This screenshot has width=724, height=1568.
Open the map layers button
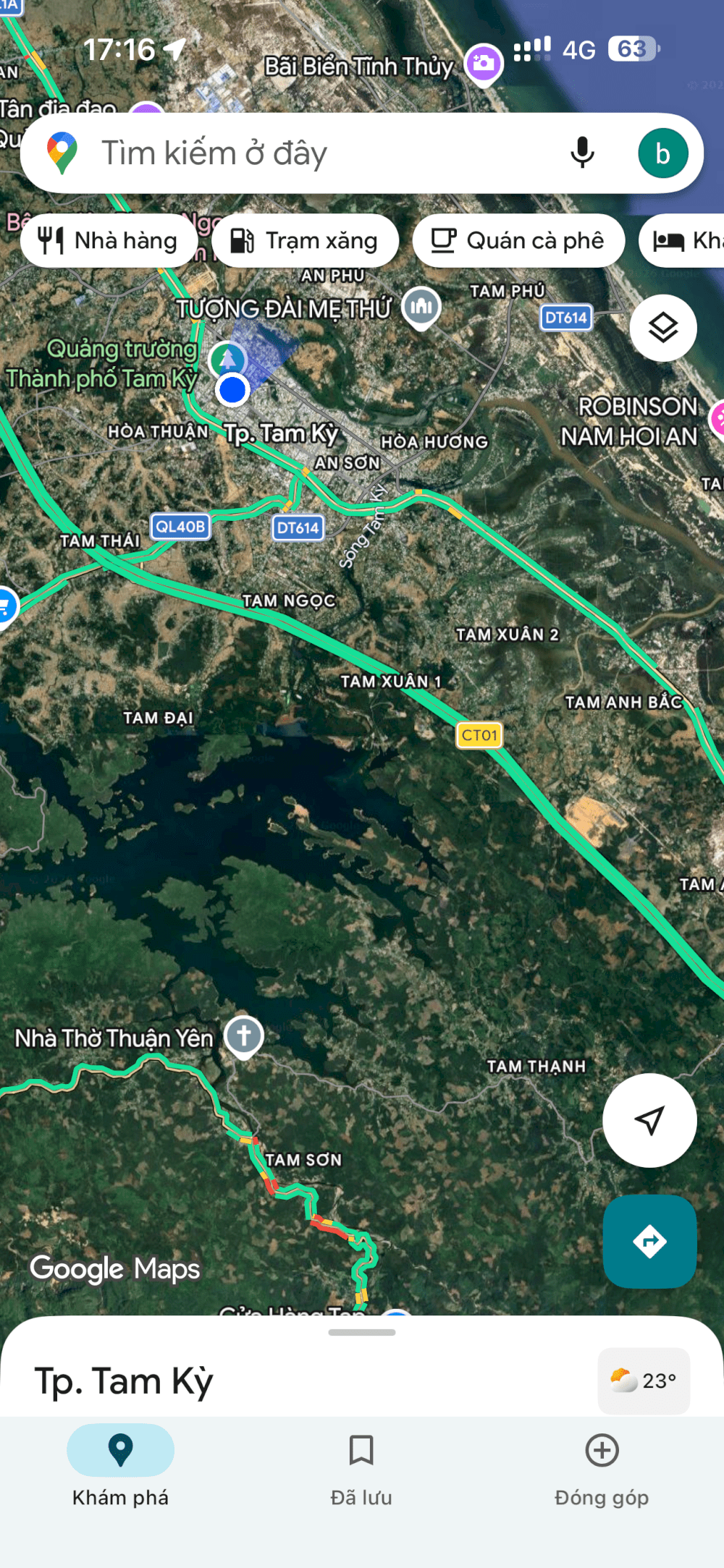click(x=663, y=329)
